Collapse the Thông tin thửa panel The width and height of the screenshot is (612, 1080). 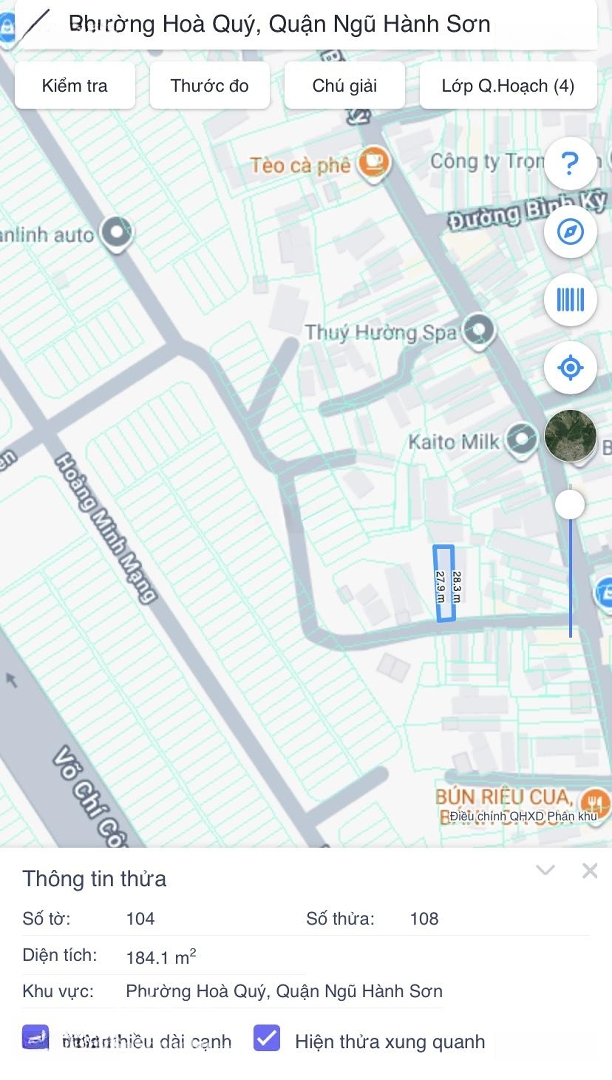tap(545, 871)
